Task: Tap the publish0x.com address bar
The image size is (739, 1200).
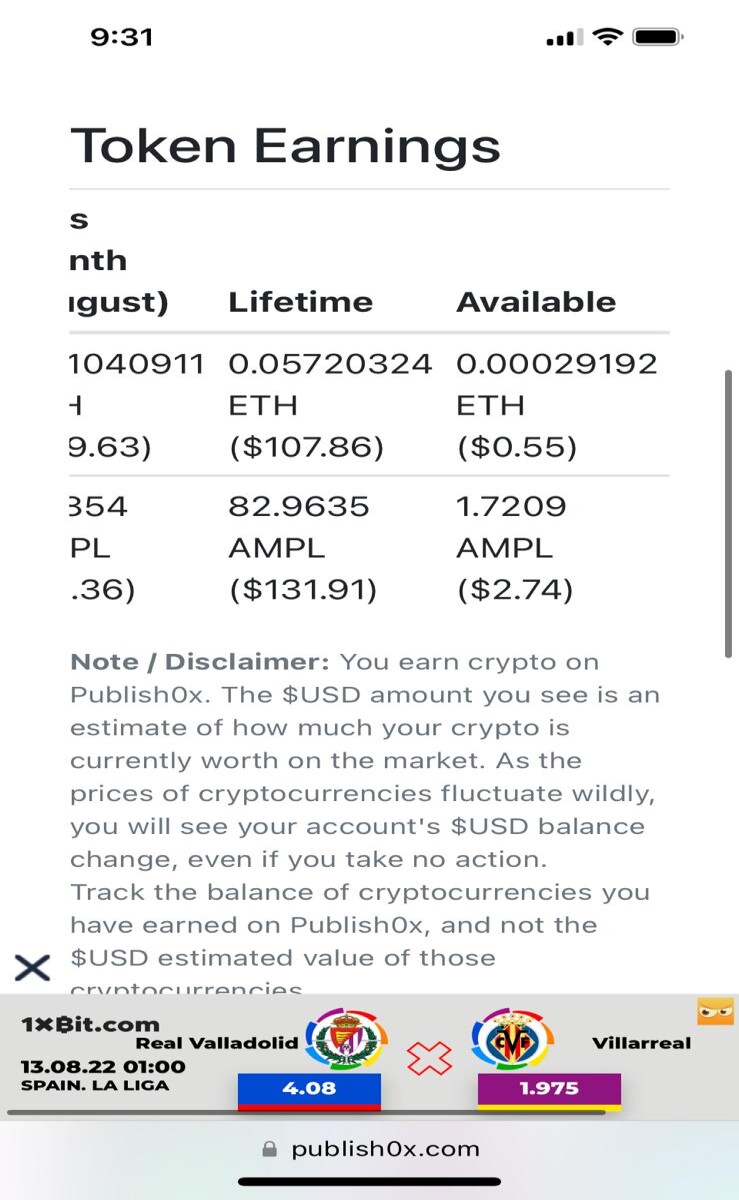Action: coord(369,1149)
